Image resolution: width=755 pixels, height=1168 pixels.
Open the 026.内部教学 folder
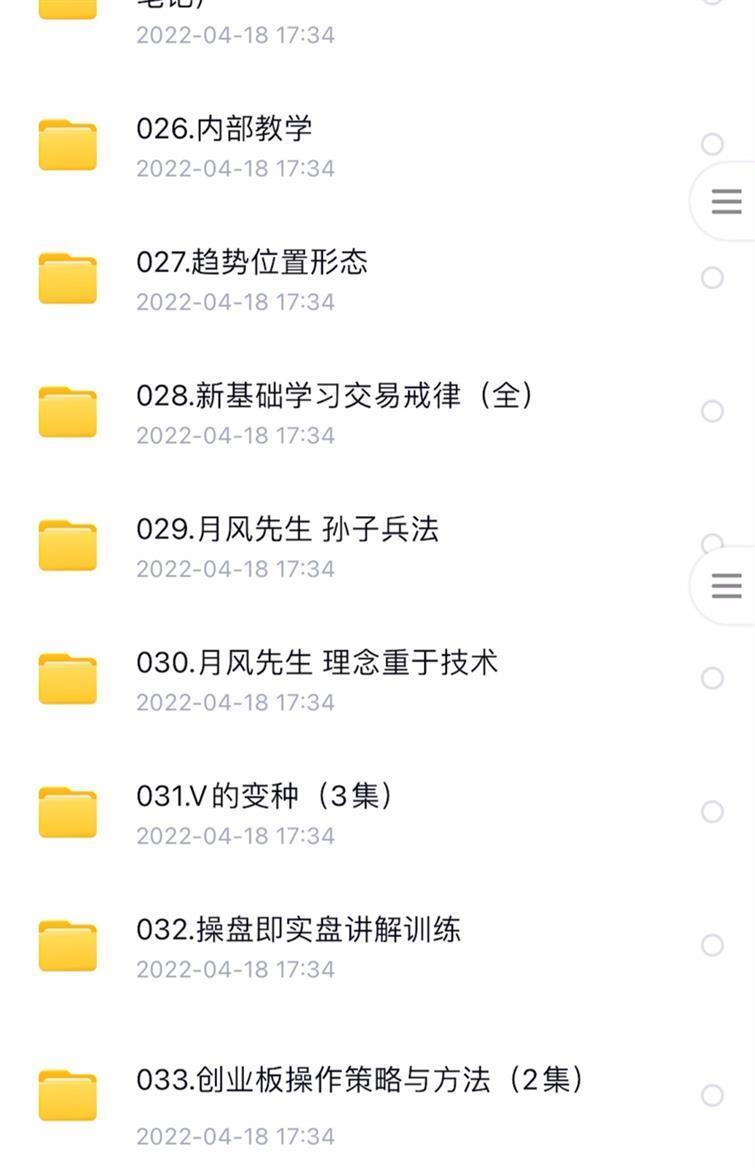coord(224,129)
